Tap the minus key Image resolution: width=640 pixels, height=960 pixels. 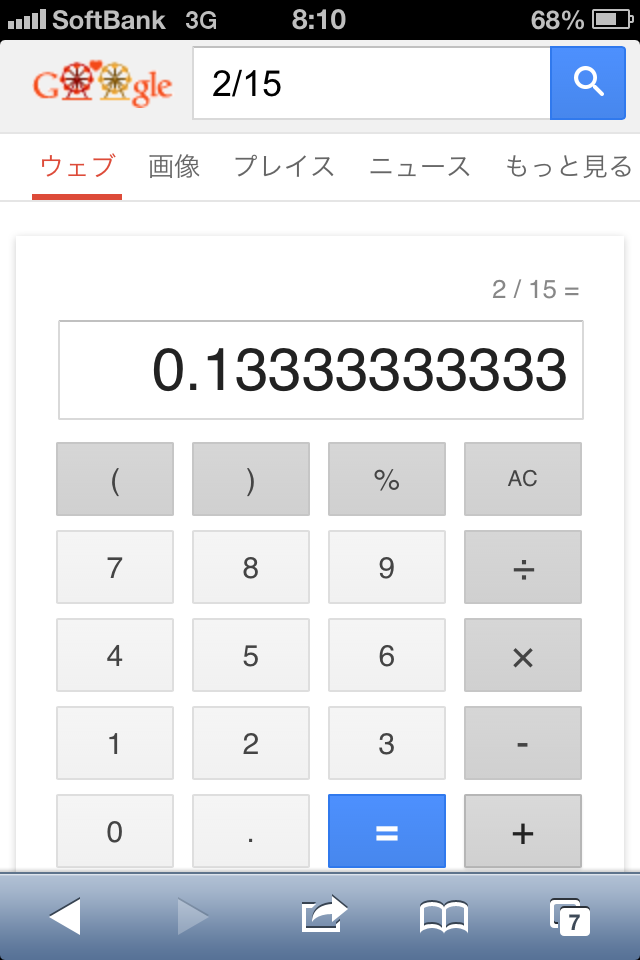tap(522, 743)
